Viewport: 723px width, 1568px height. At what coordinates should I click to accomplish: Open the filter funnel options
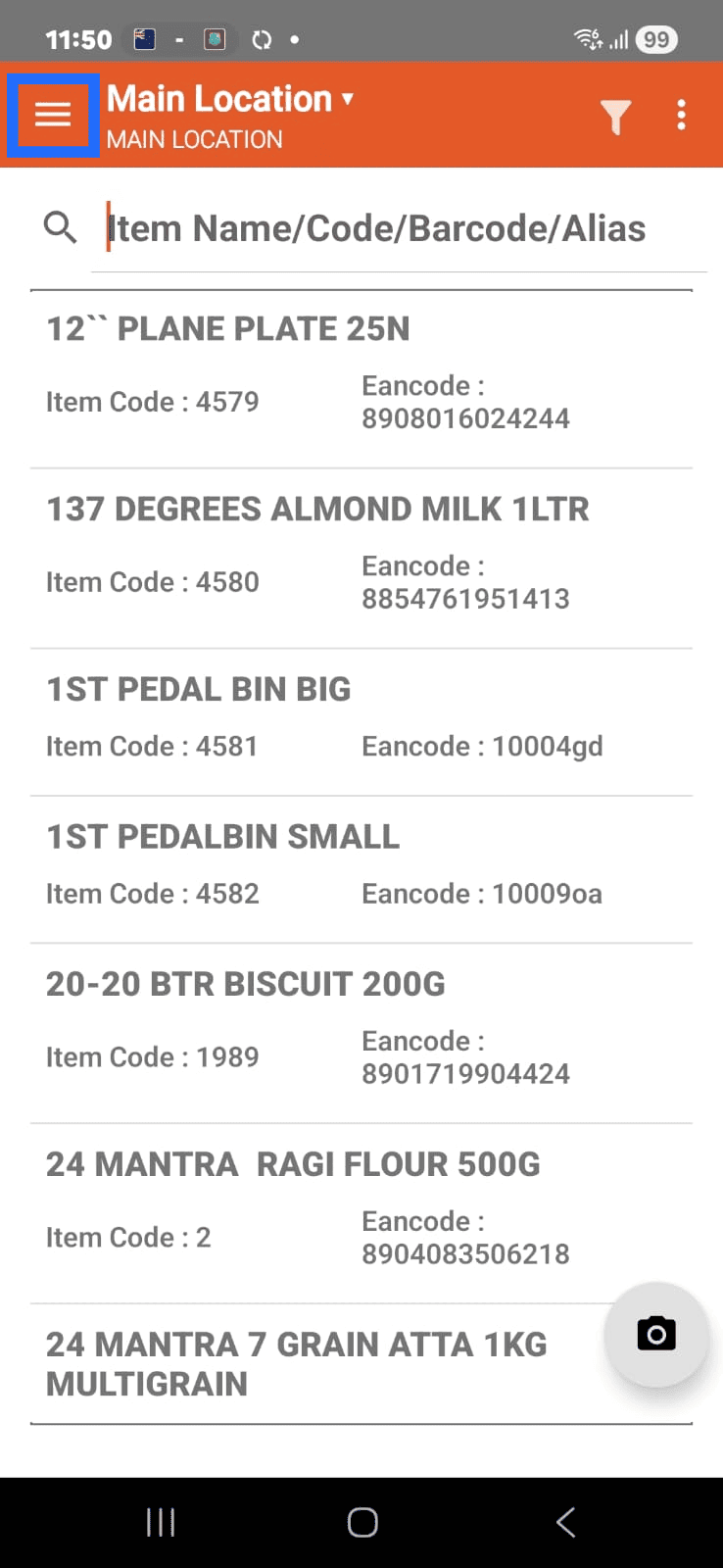[615, 117]
